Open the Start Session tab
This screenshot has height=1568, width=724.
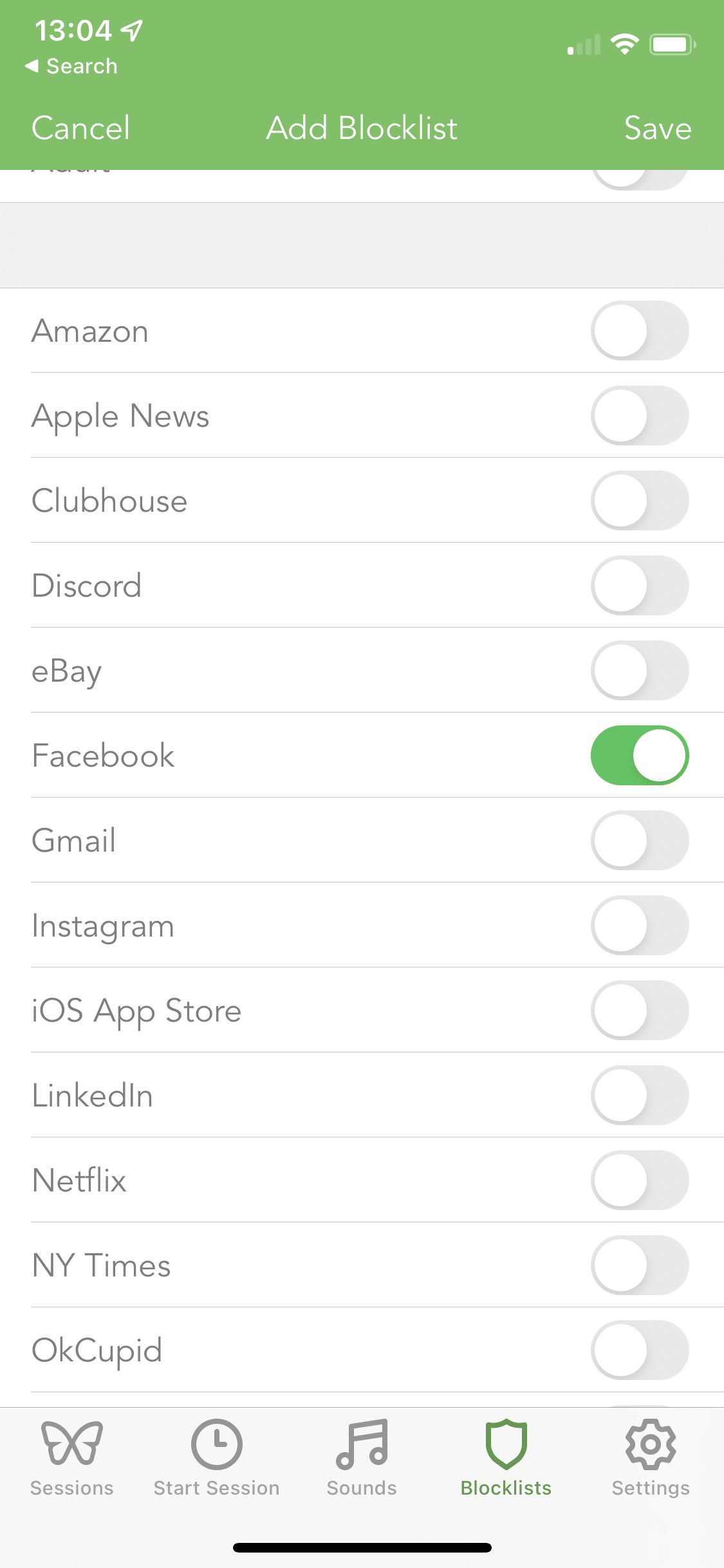coord(217,1459)
